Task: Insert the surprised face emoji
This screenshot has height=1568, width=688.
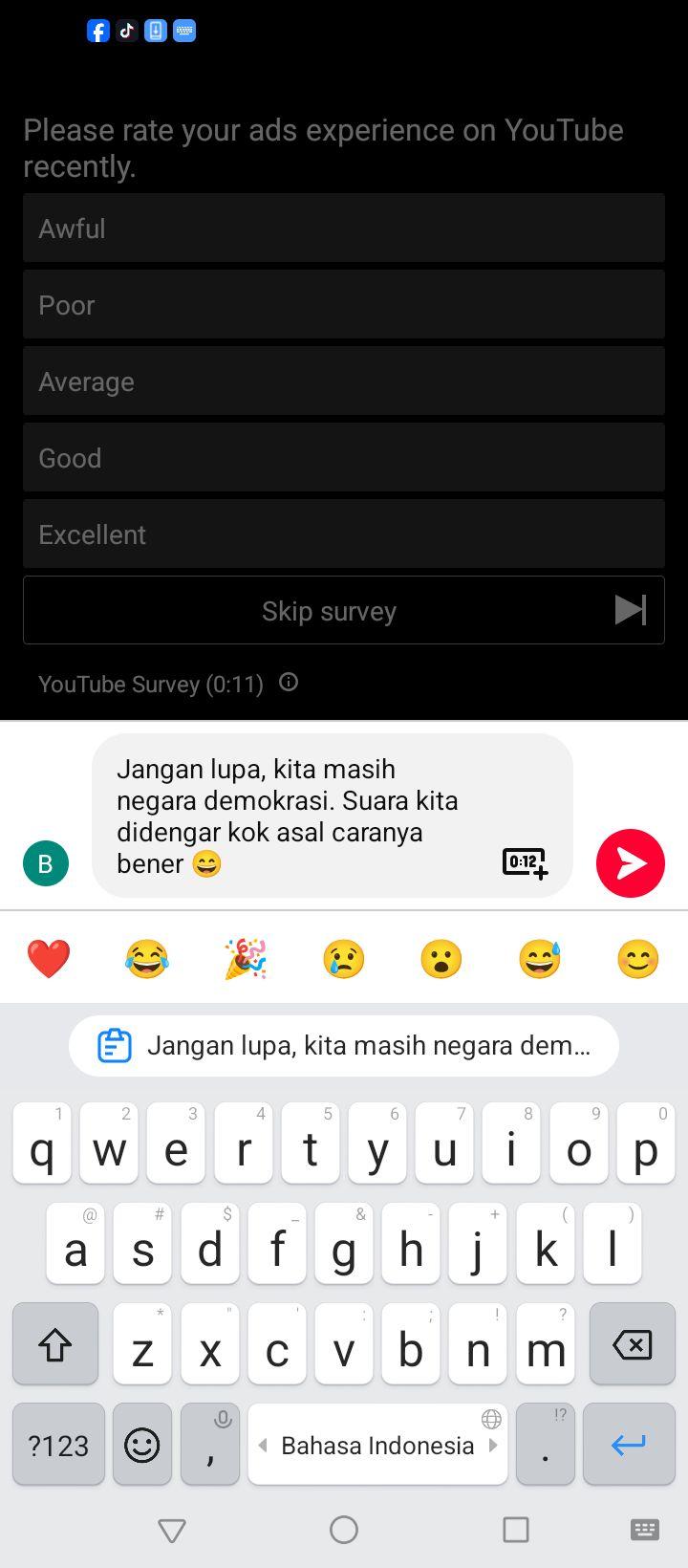Action: pyautogui.click(x=441, y=958)
